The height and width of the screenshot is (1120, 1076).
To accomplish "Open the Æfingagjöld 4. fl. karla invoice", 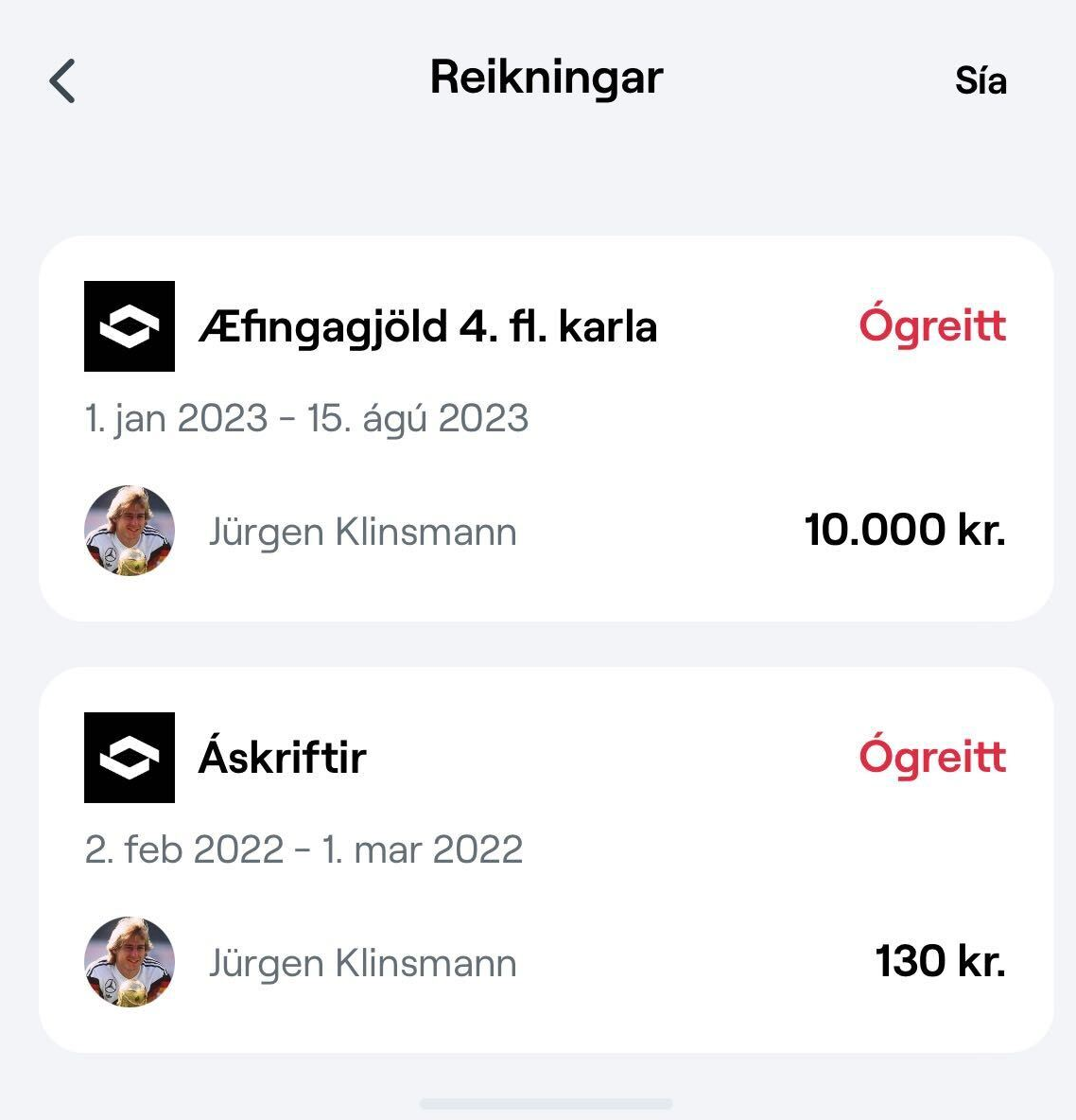I will coord(546,429).
